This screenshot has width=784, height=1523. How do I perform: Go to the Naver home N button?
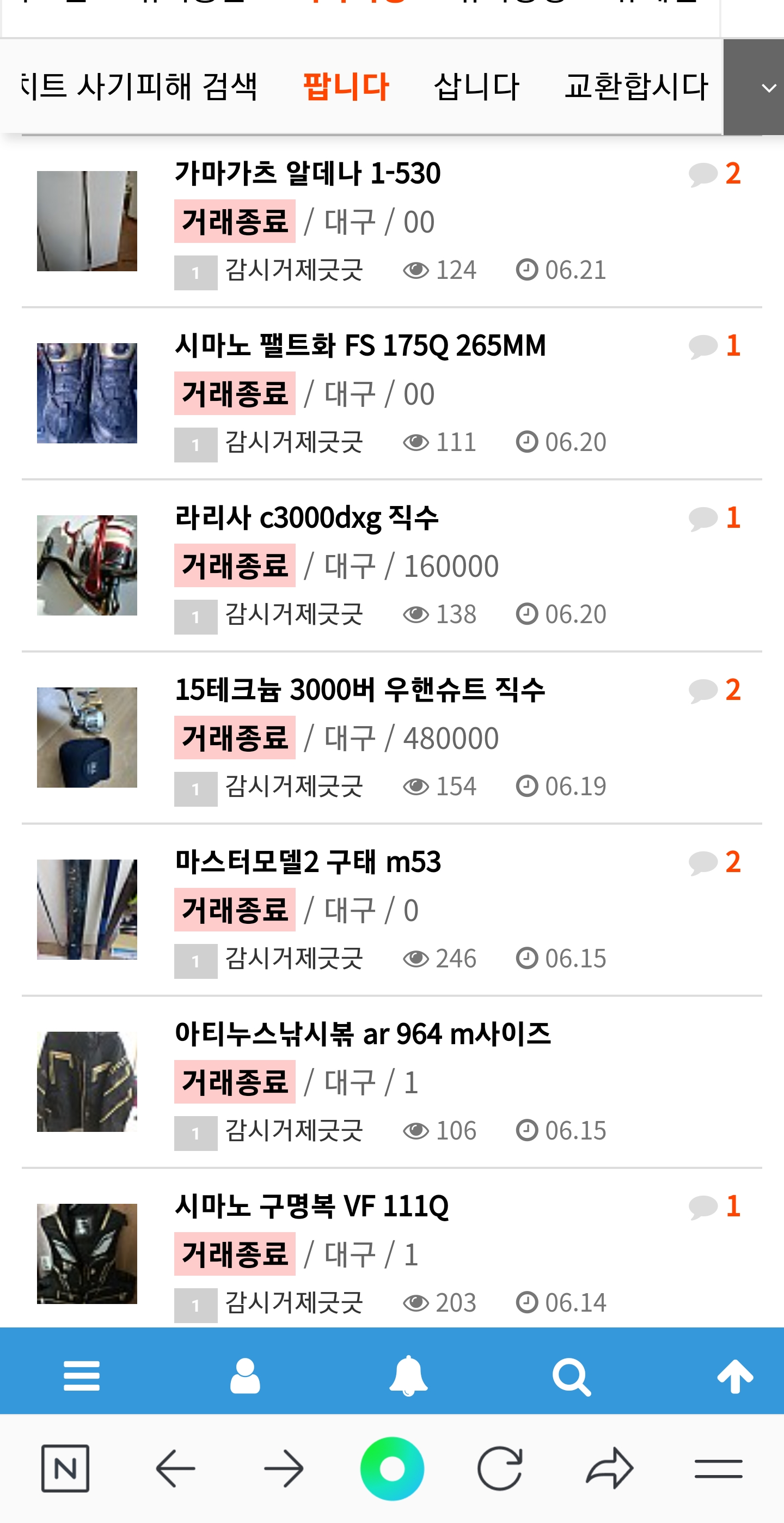[65, 1468]
